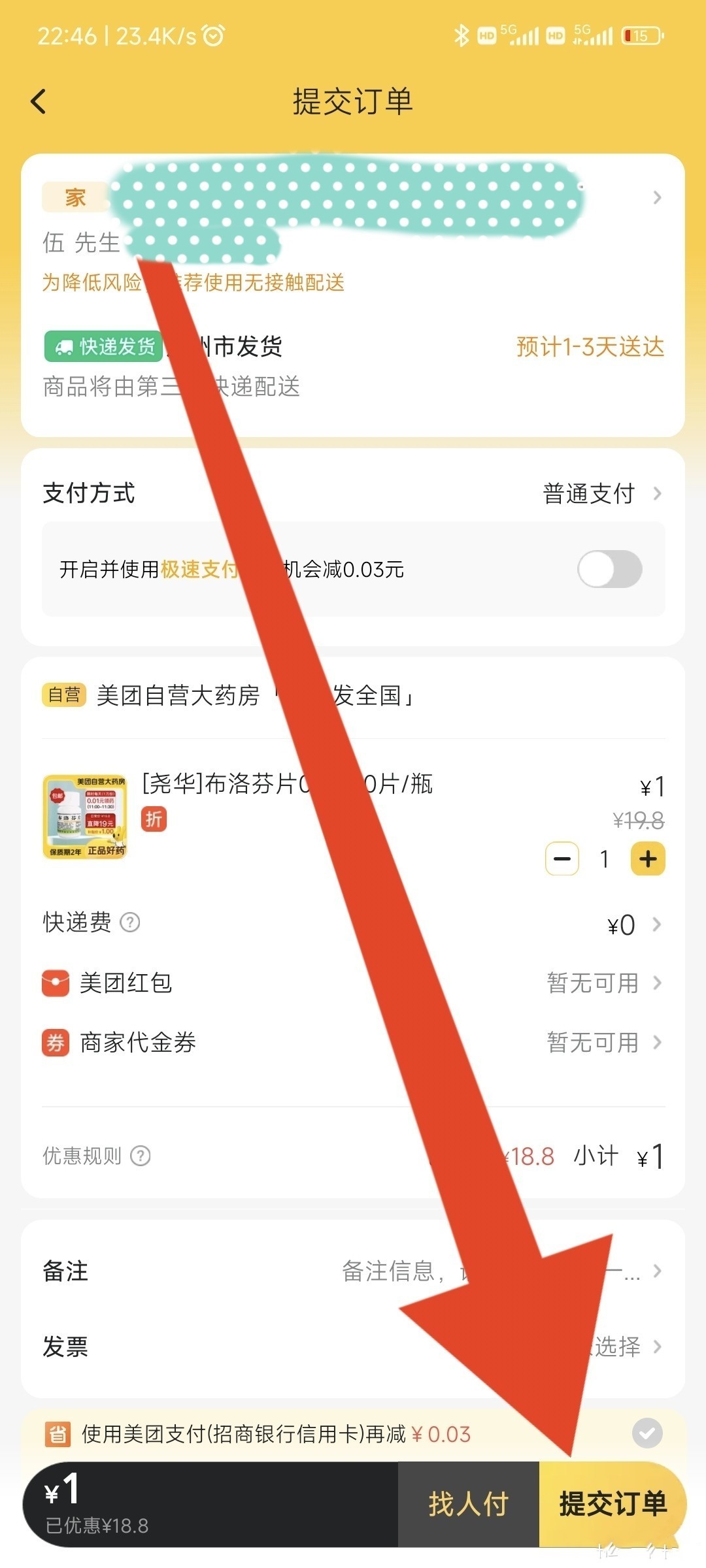
Task: Change payment method from 普通支付
Action: coord(601,493)
